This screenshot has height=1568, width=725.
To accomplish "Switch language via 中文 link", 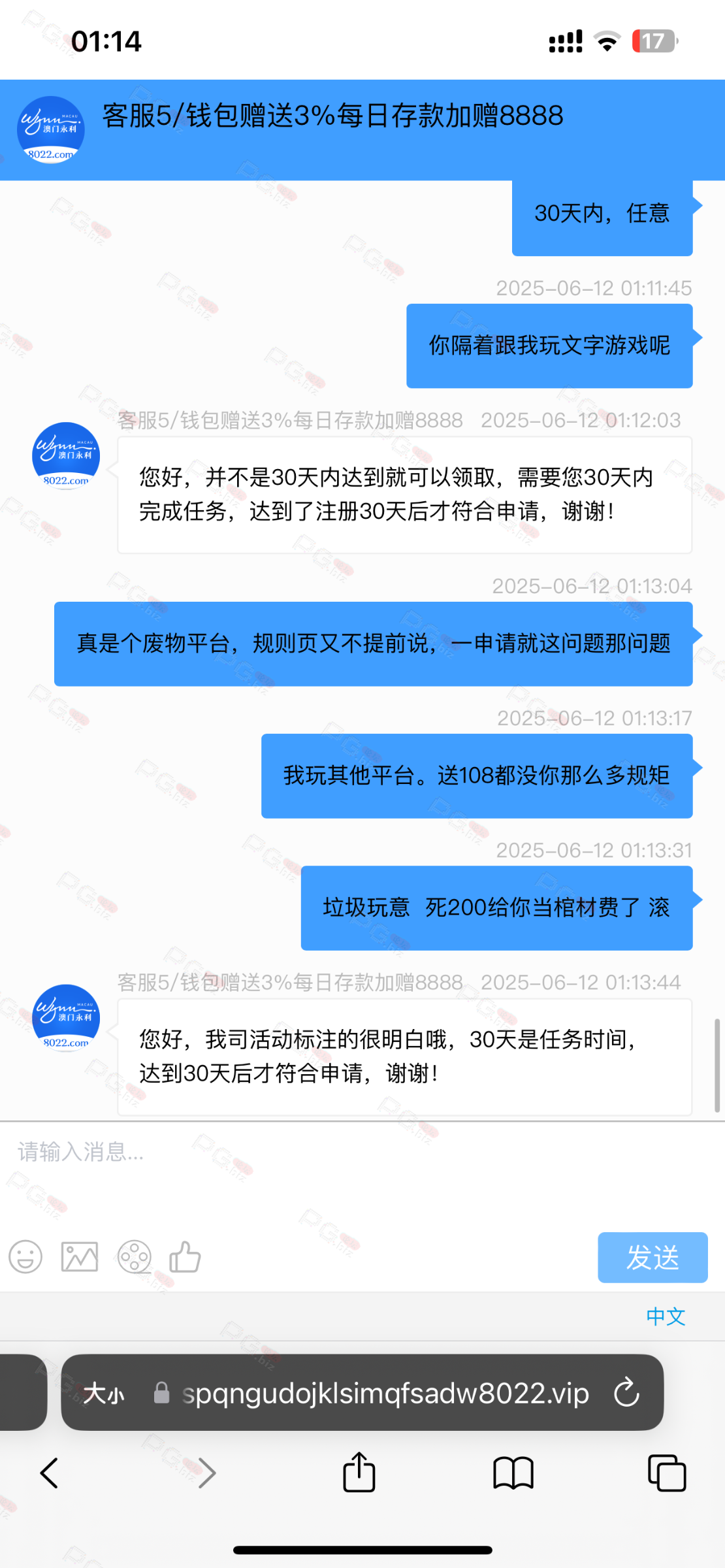I will pyautogui.click(x=666, y=1316).
